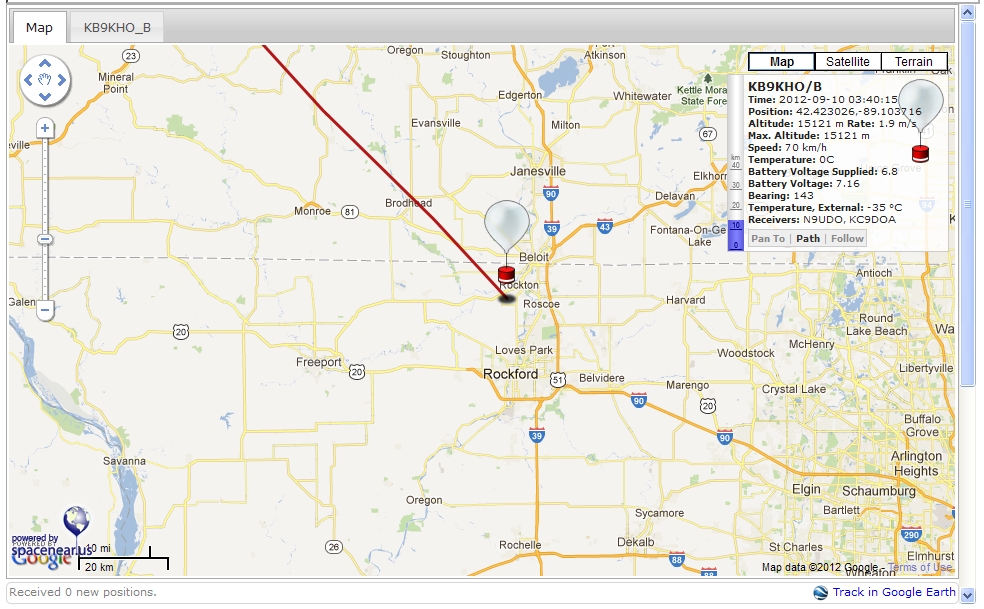Tap Pan To in balloon info

click(x=768, y=239)
